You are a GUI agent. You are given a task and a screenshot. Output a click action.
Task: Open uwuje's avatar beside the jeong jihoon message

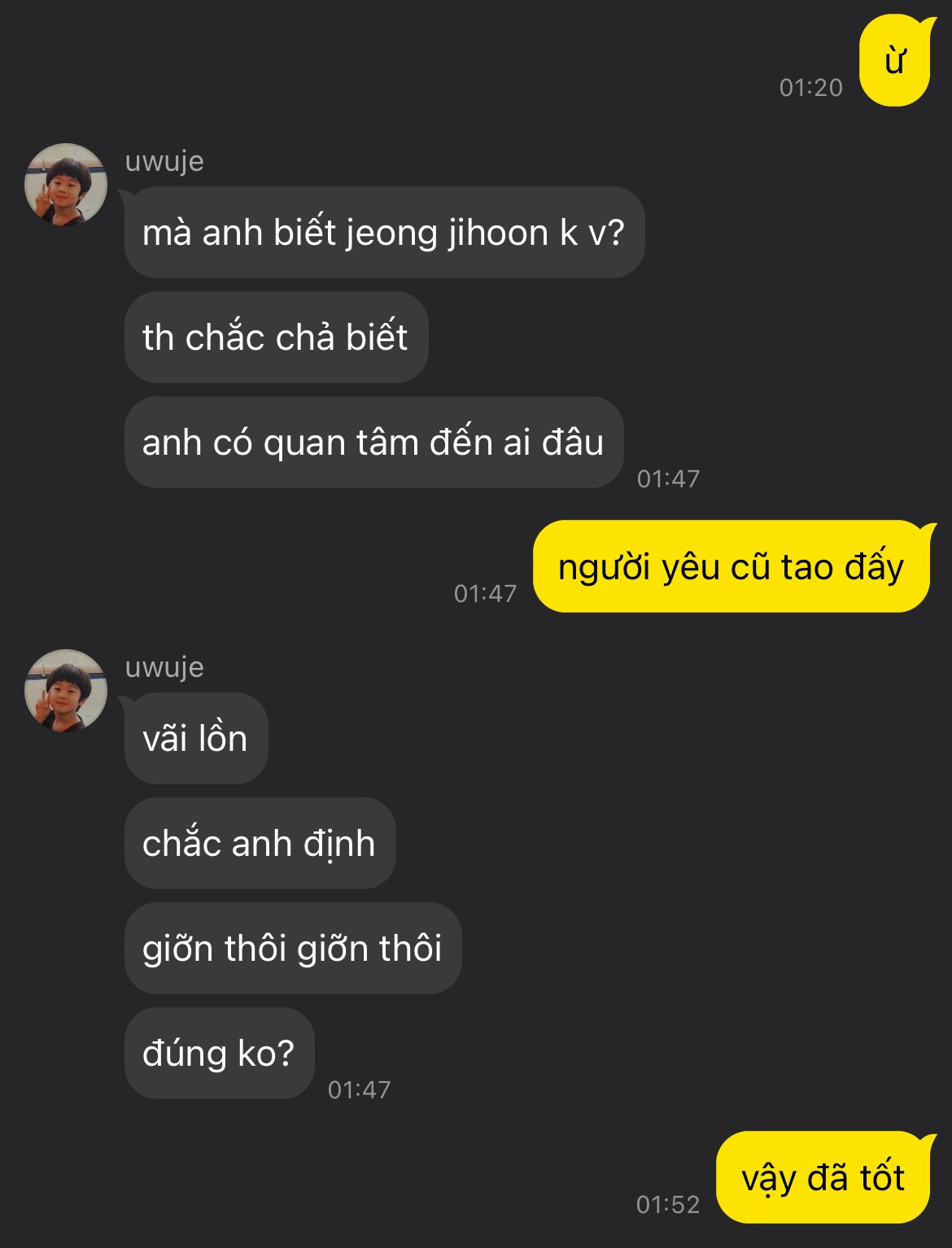coord(66,185)
